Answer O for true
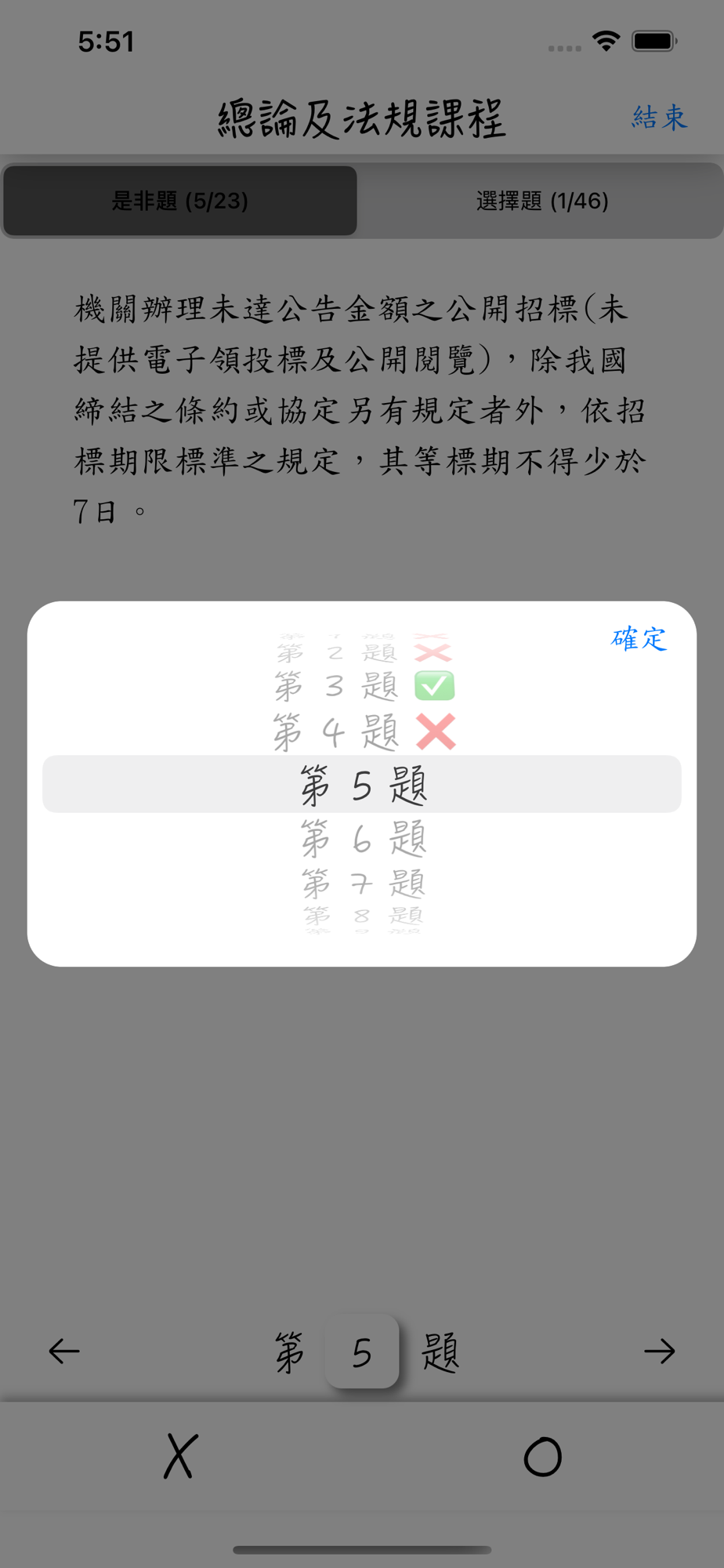The height and width of the screenshot is (1568, 724). [x=543, y=1457]
